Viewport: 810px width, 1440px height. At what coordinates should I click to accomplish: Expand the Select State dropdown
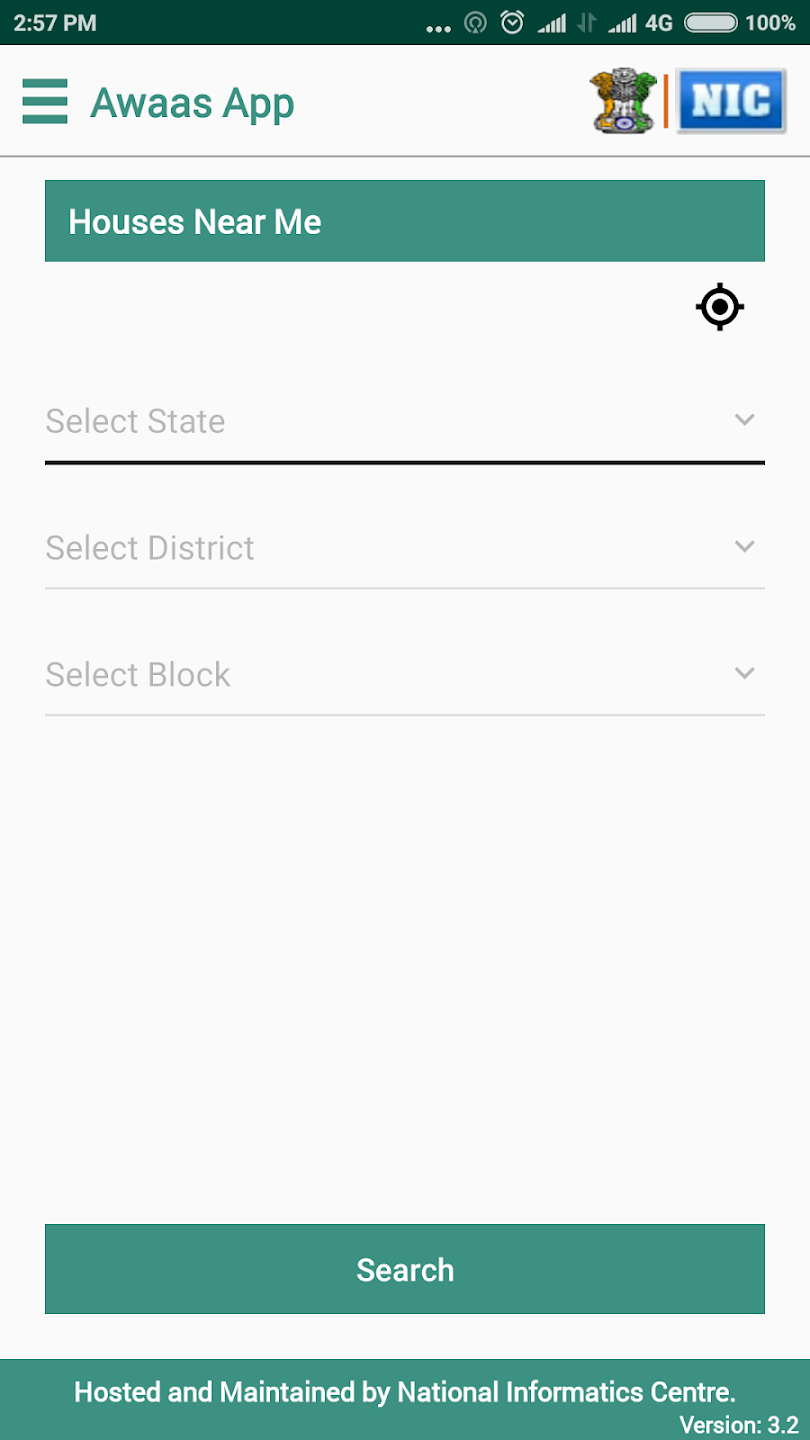pyautogui.click(x=404, y=421)
